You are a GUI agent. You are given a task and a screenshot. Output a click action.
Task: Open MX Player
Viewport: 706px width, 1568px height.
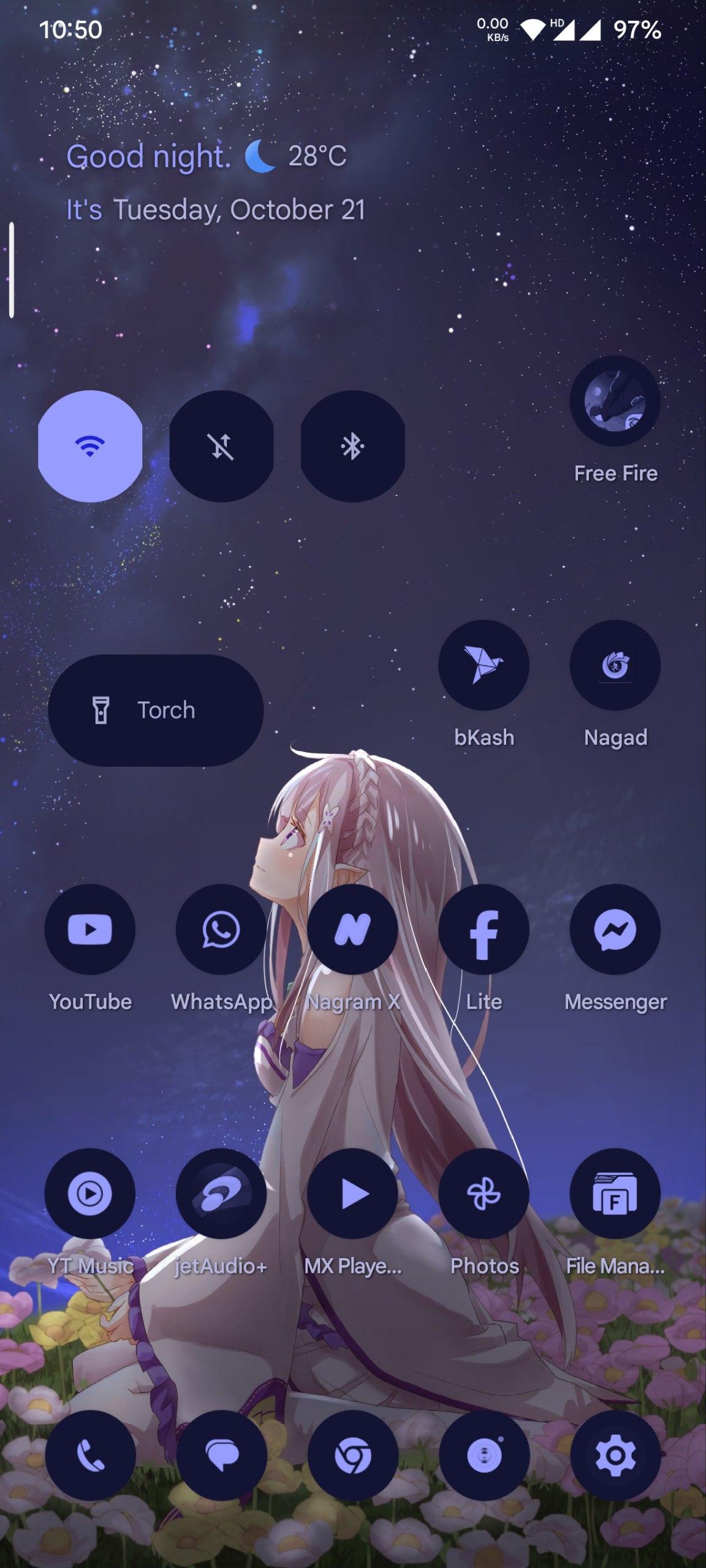coord(352,1194)
